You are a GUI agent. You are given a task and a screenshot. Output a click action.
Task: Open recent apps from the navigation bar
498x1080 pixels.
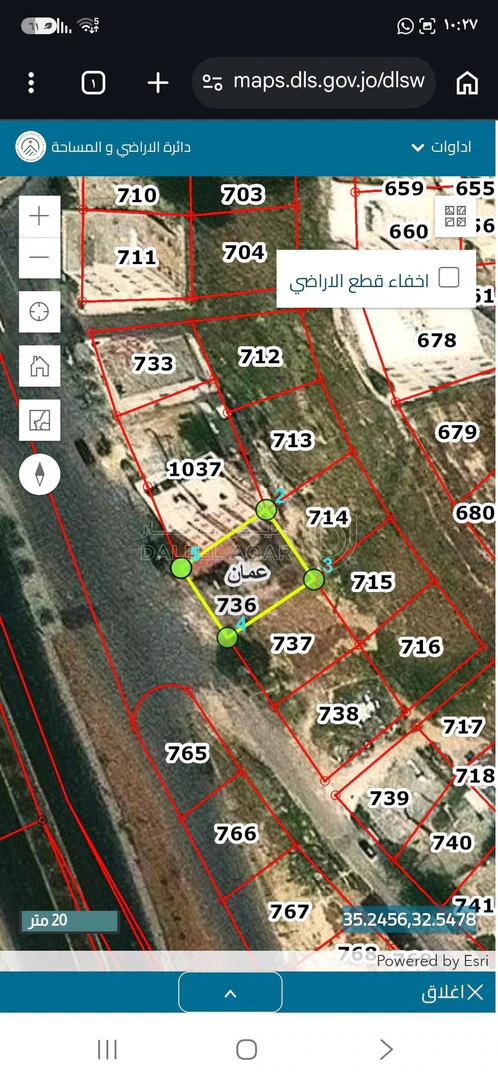point(107,1049)
